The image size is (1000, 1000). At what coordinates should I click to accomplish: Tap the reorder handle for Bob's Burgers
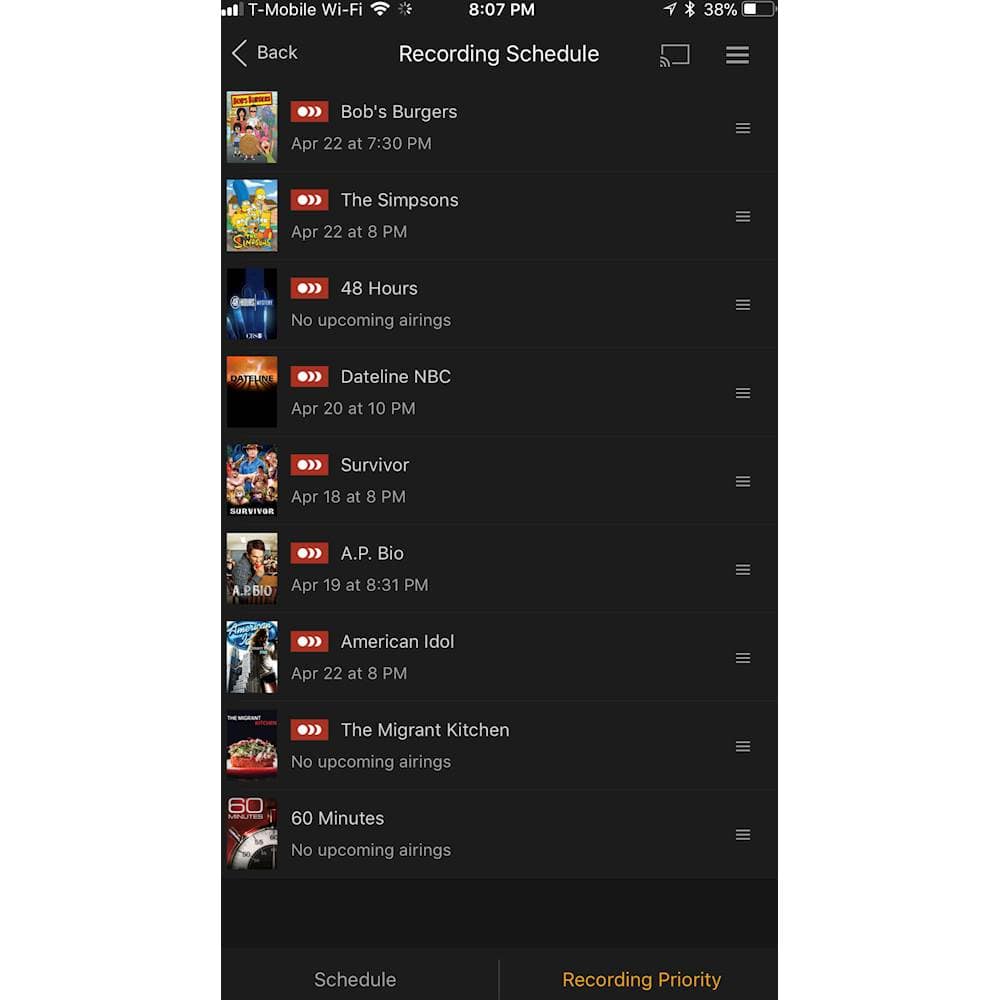743,128
